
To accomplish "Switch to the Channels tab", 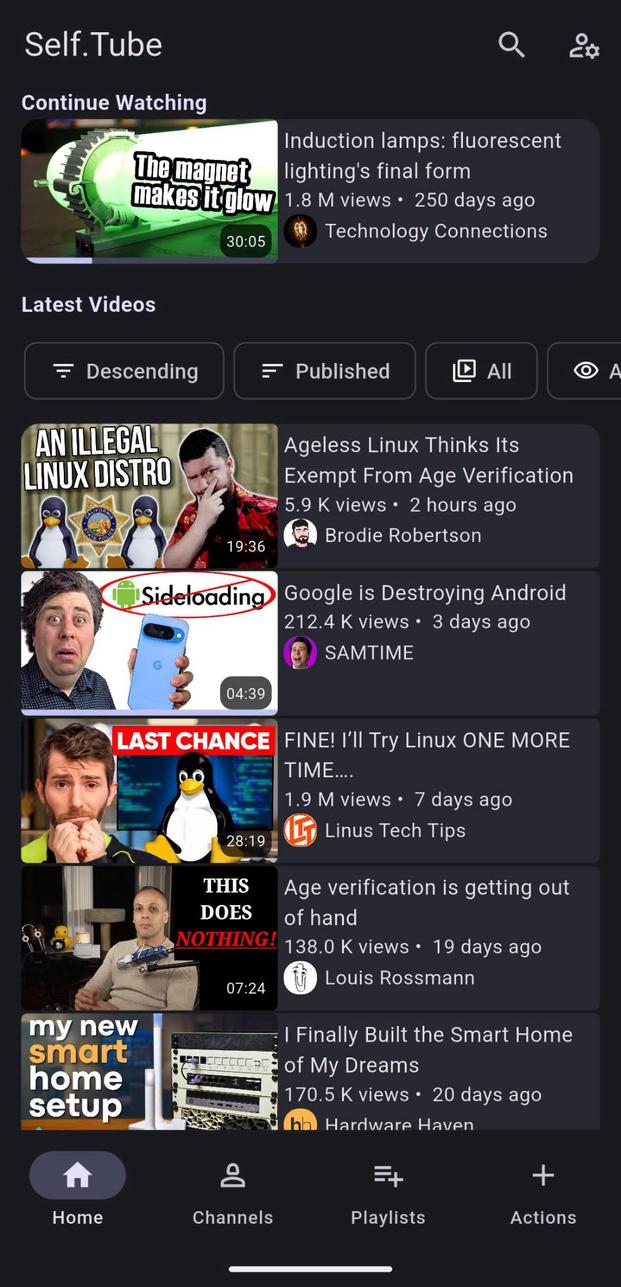I will (233, 1191).
